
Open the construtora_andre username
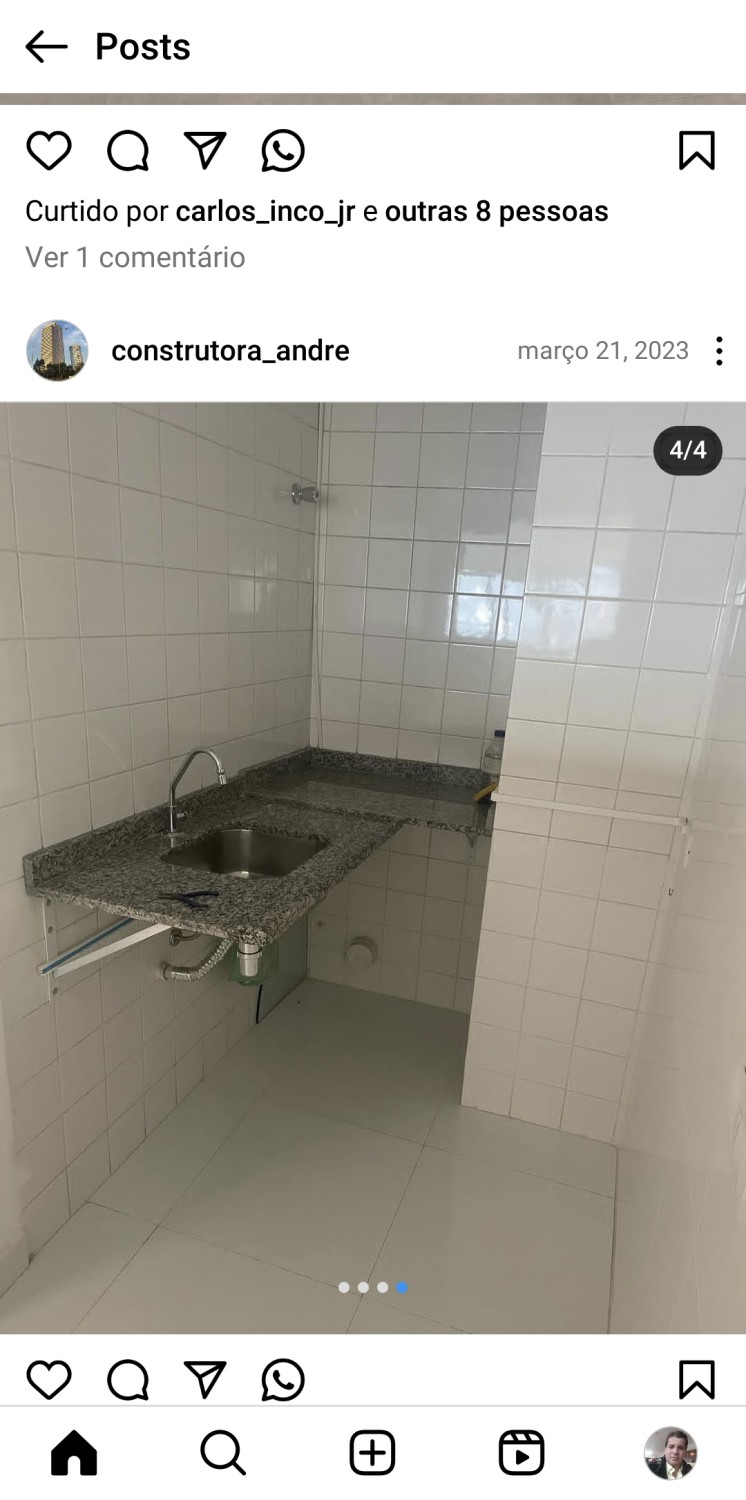click(x=230, y=351)
